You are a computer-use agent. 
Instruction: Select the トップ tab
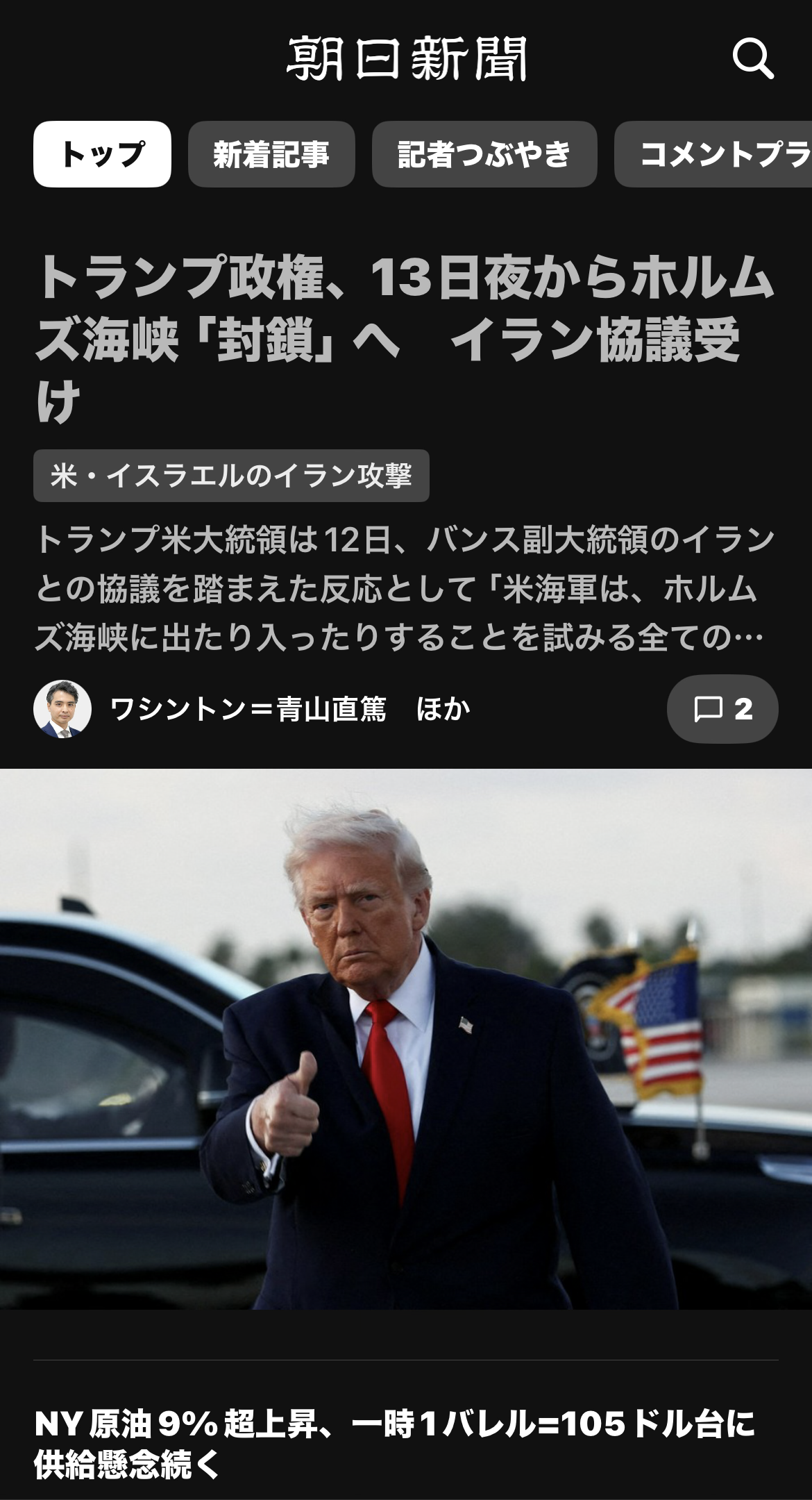[102, 154]
